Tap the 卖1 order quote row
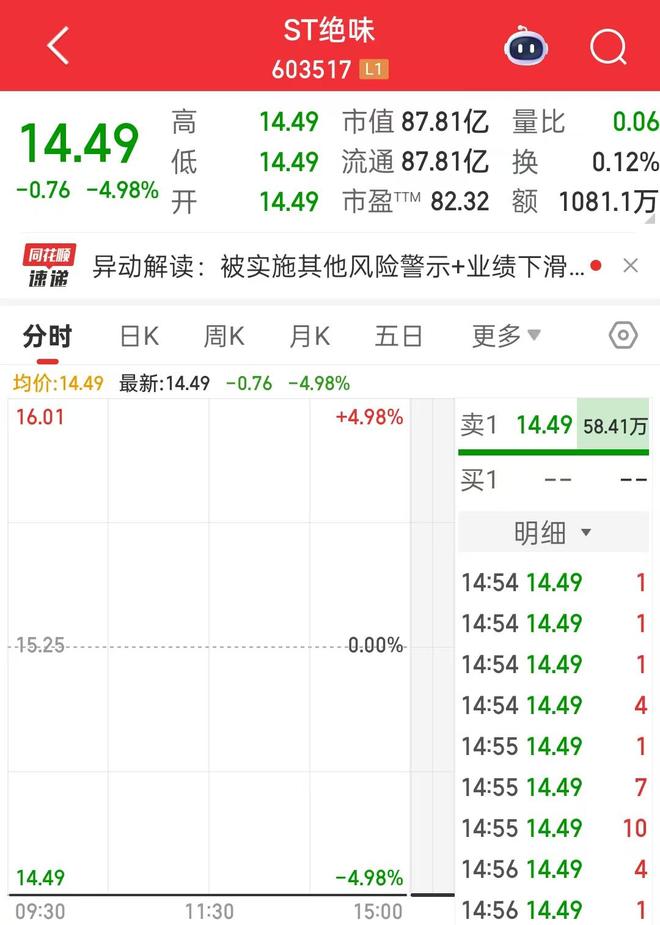Viewport: 660px width, 925px height. [553, 426]
